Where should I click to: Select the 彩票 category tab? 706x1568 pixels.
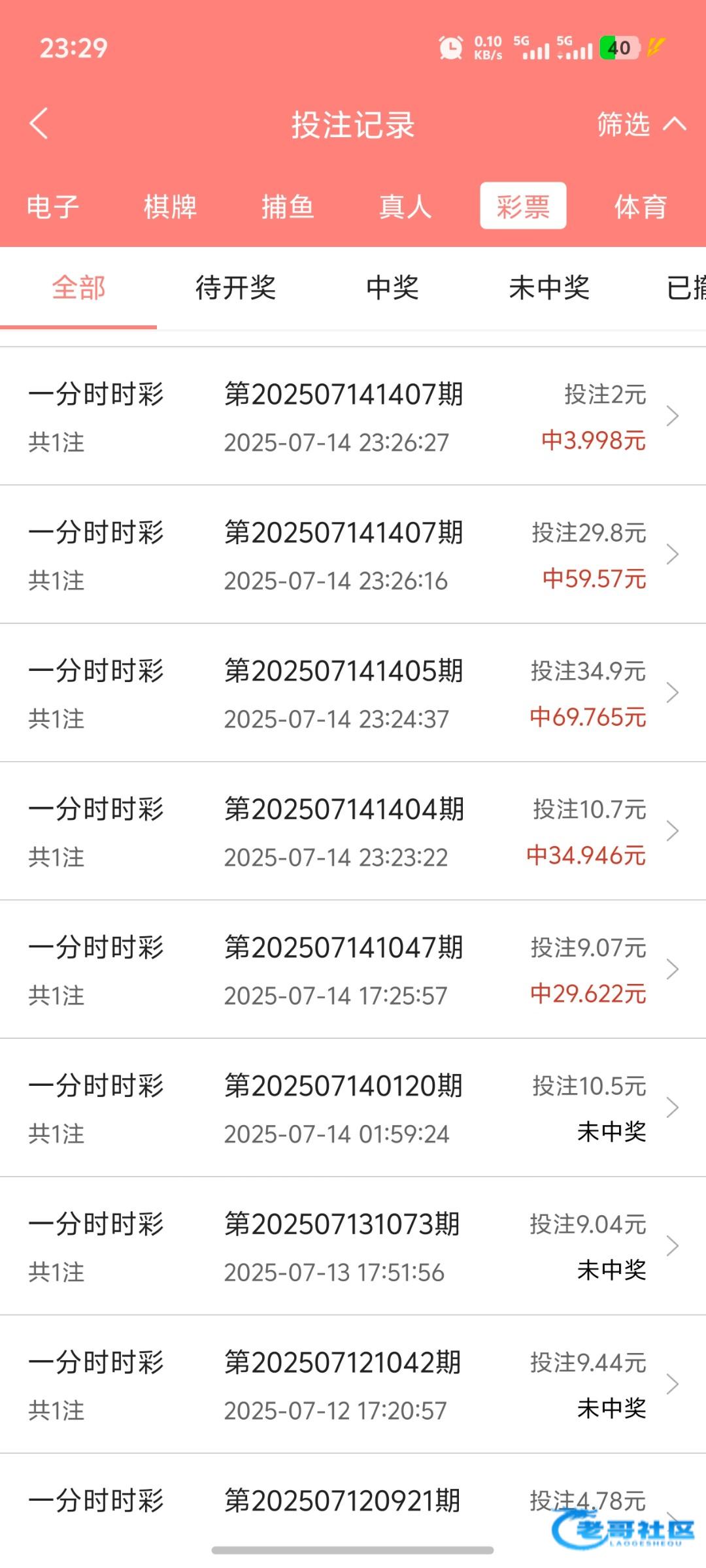pos(523,206)
